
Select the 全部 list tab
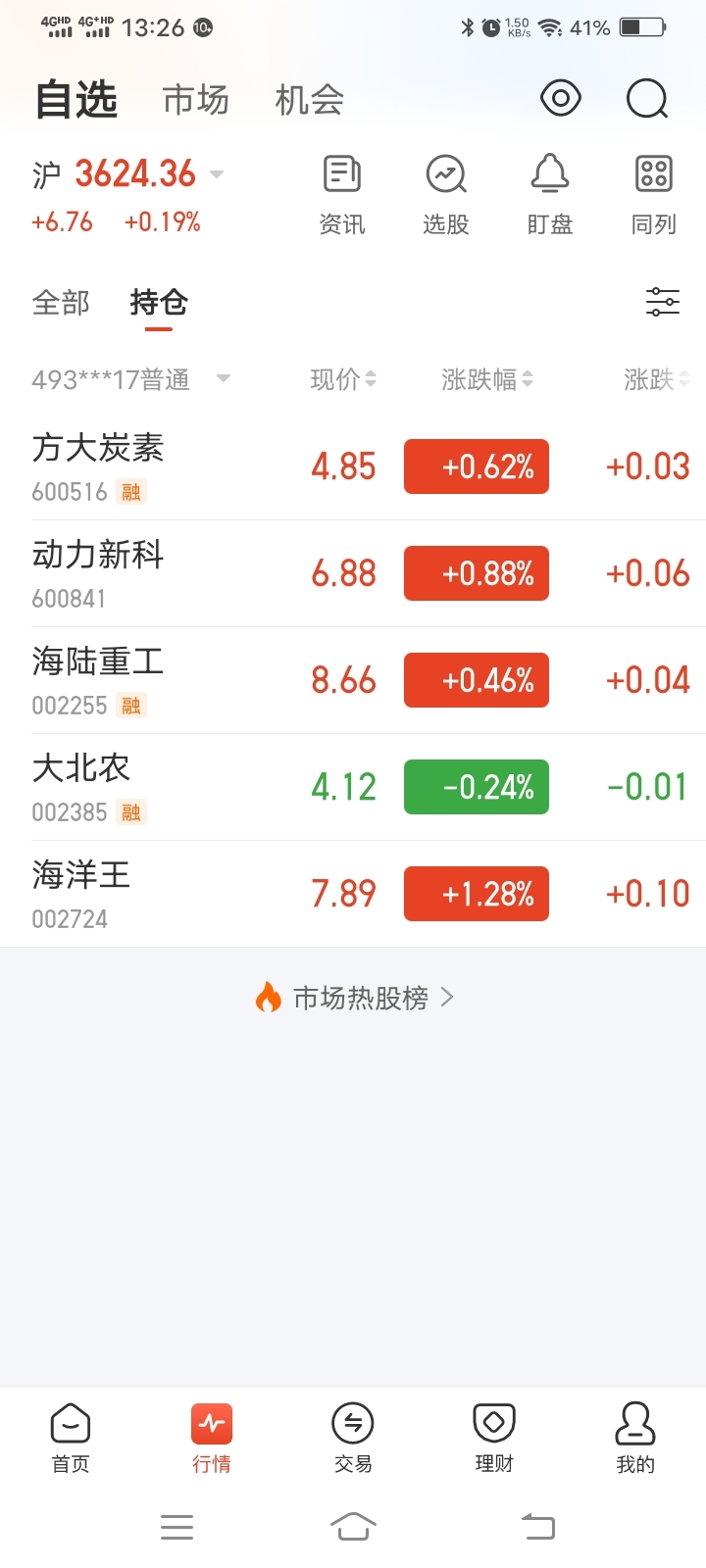pyautogui.click(x=61, y=303)
